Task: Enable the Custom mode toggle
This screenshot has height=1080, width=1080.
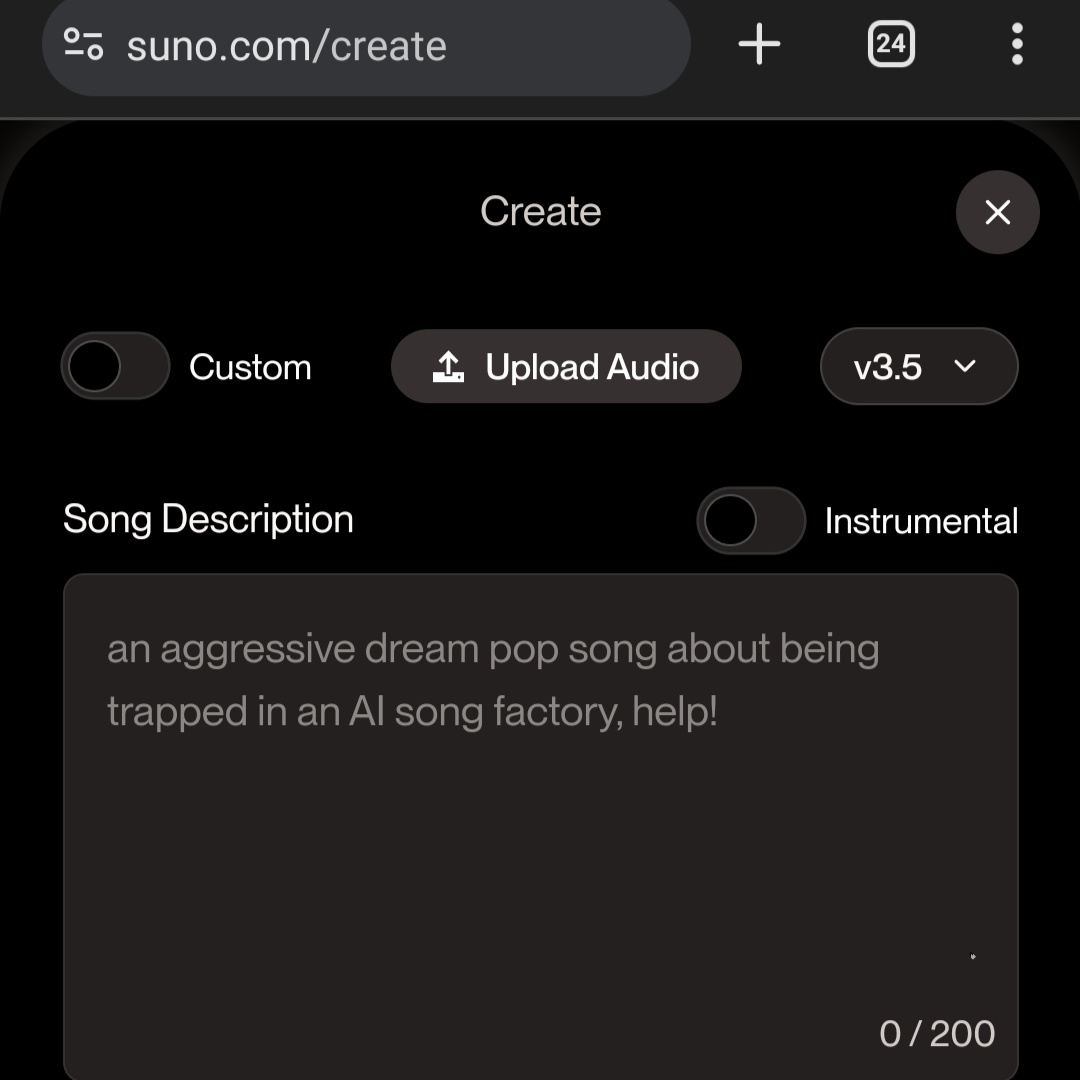Action: (115, 367)
